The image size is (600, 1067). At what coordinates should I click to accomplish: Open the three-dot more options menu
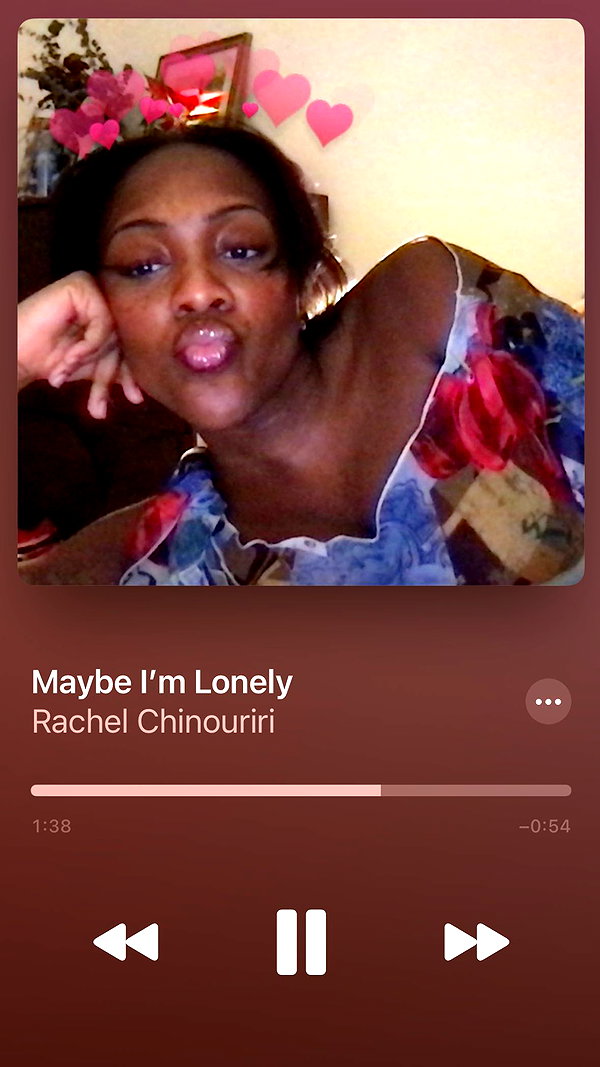click(548, 702)
